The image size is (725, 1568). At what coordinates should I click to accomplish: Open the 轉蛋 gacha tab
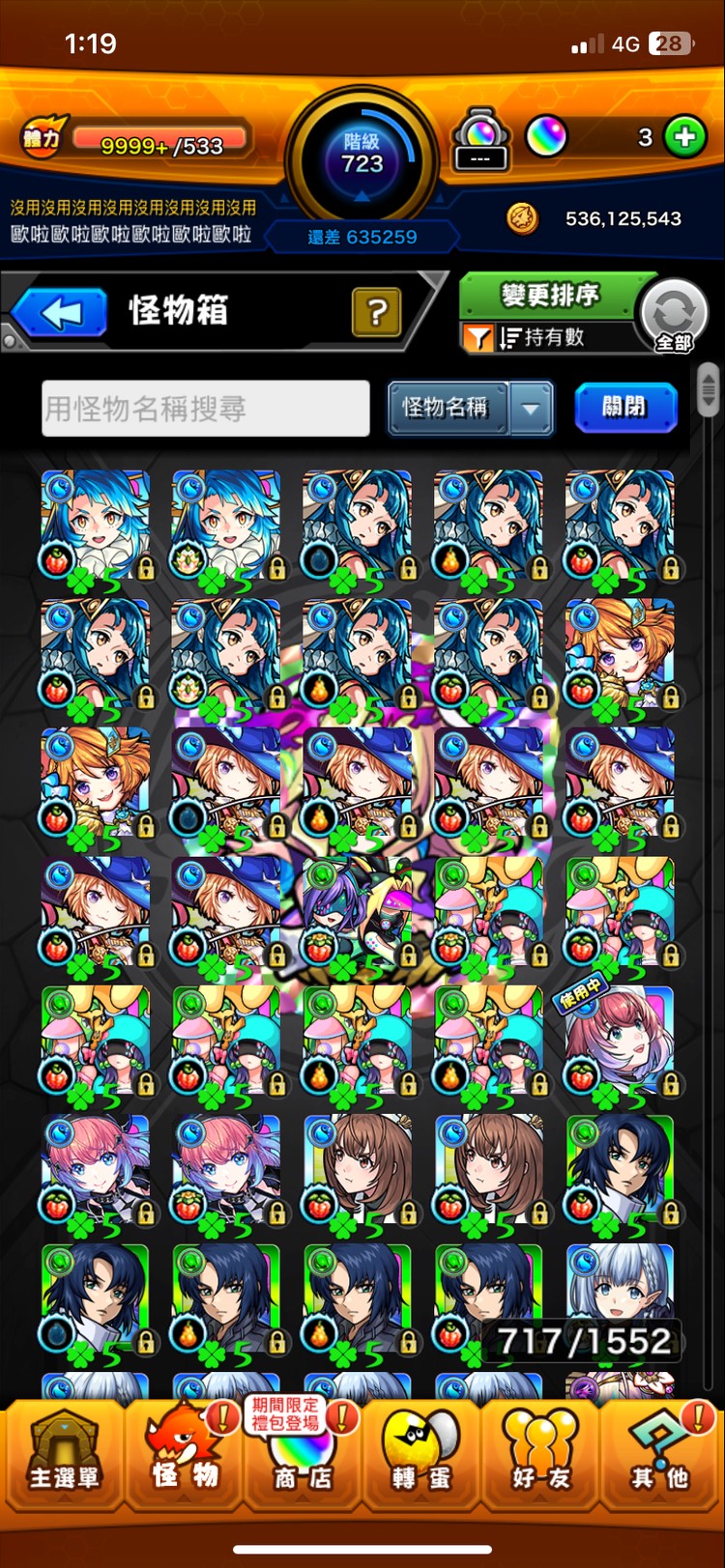(421, 1455)
